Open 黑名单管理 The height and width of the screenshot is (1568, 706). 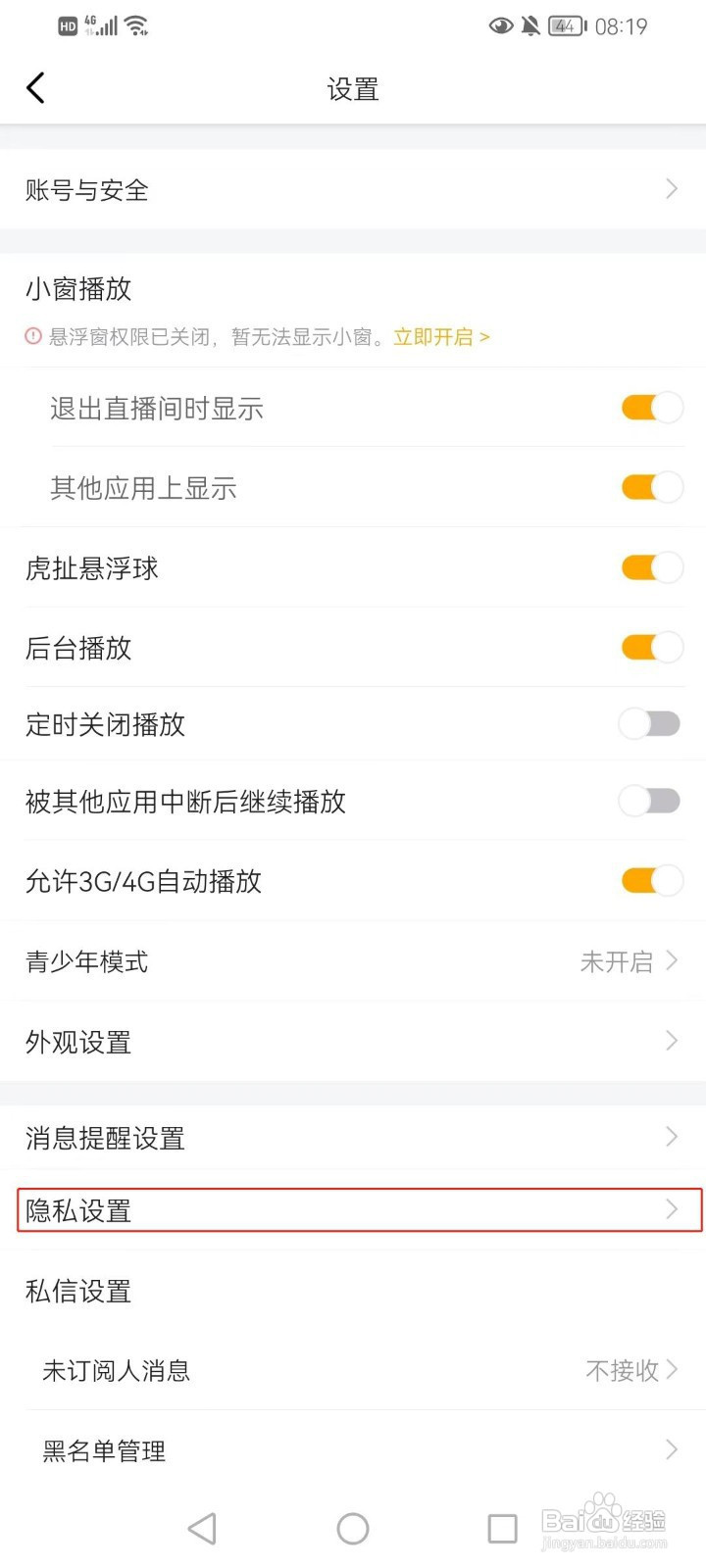point(353,1449)
